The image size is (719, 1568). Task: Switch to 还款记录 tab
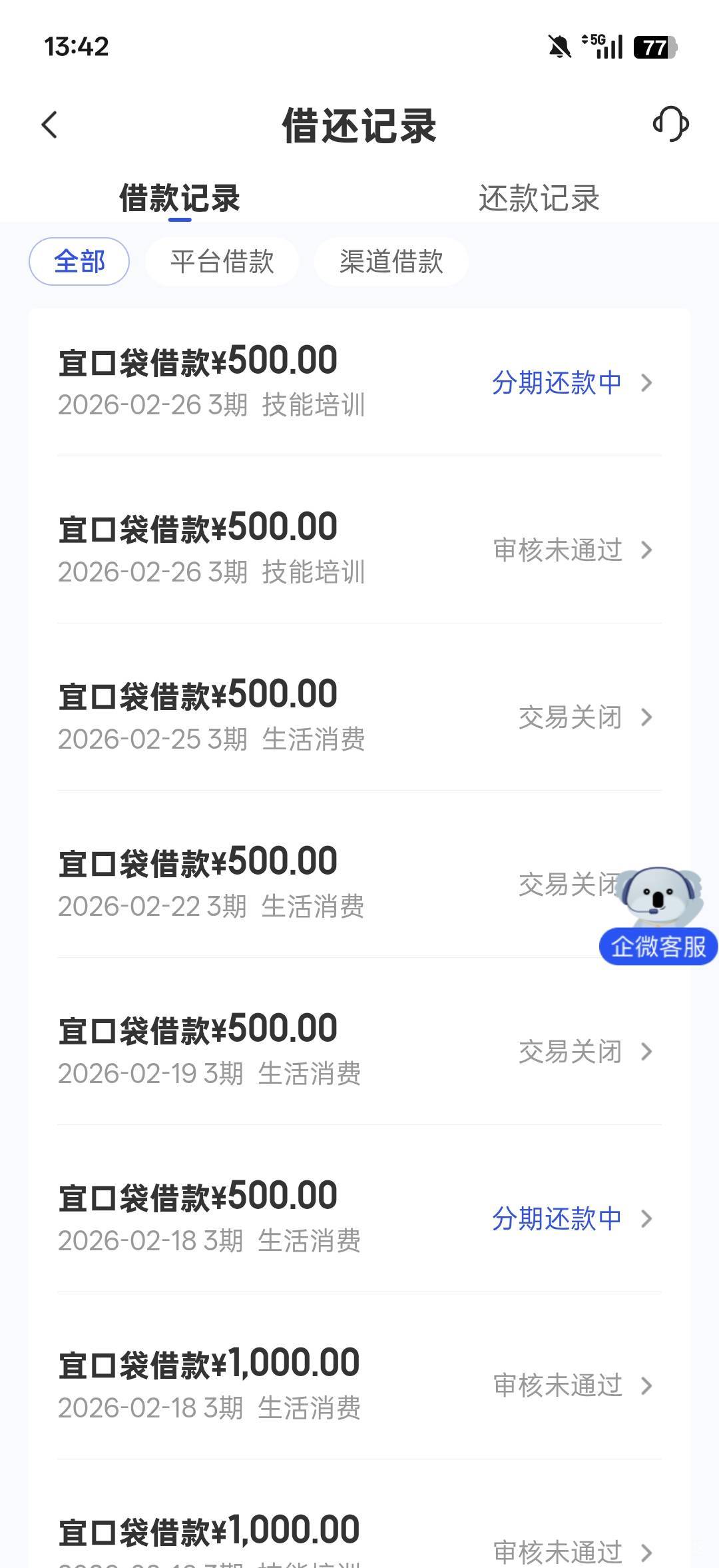coord(539,198)
